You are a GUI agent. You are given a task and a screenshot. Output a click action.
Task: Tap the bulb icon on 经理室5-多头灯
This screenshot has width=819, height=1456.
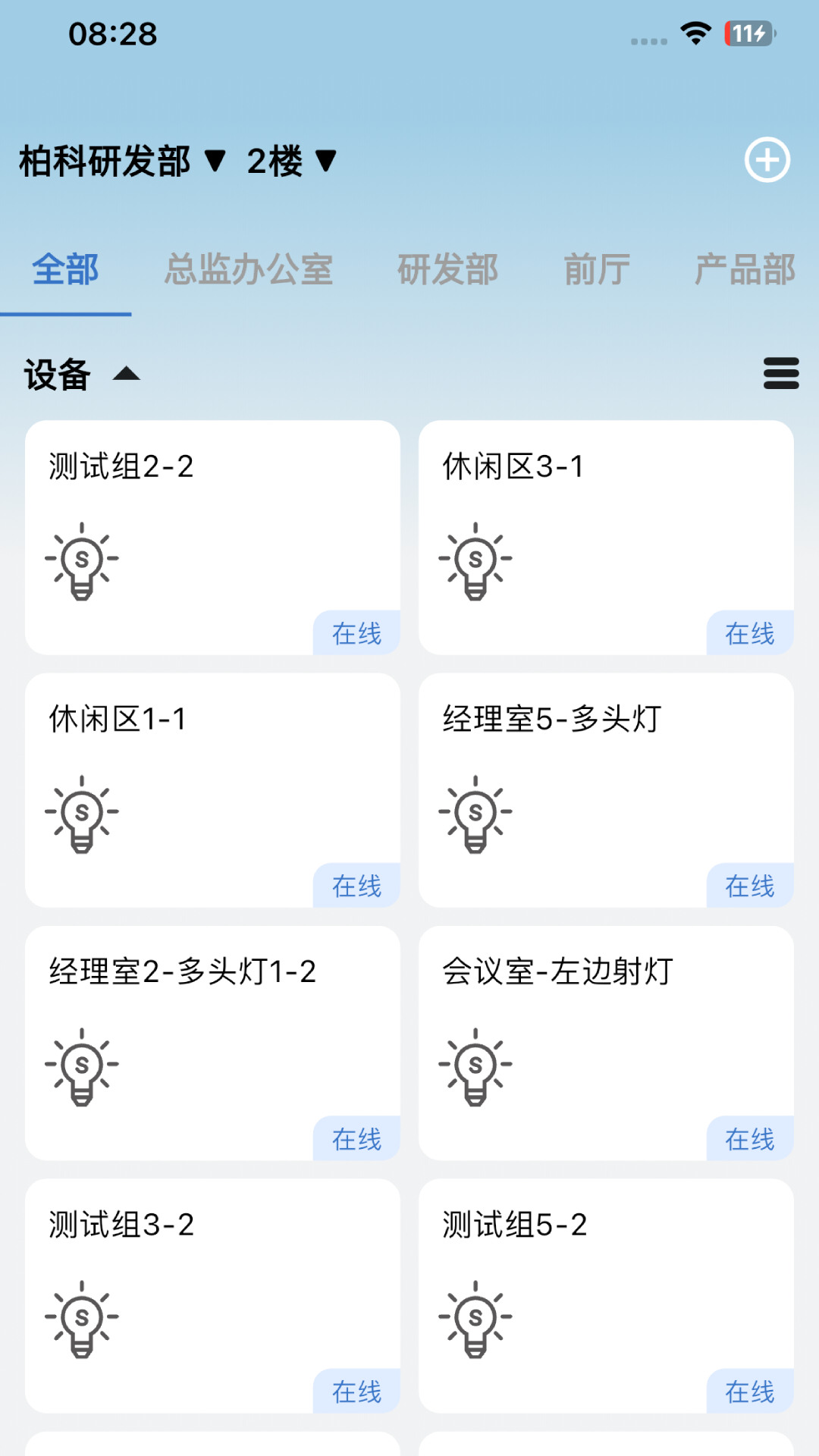tap(475, 814)
